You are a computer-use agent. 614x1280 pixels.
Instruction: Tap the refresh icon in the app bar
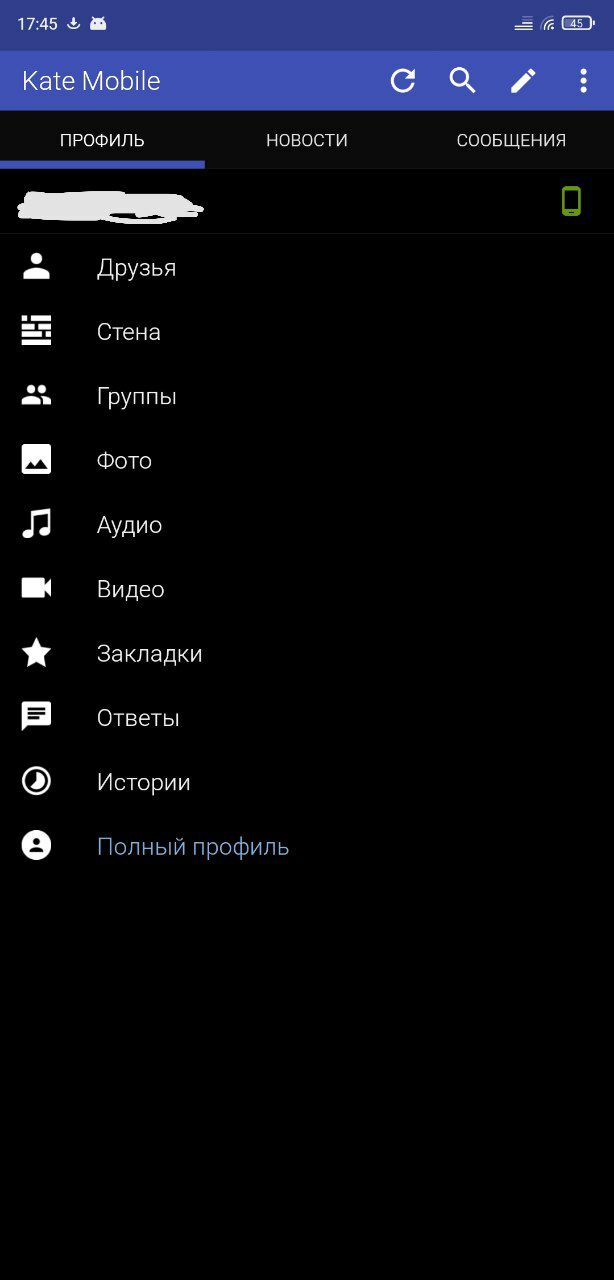click(x=403, y=81)
